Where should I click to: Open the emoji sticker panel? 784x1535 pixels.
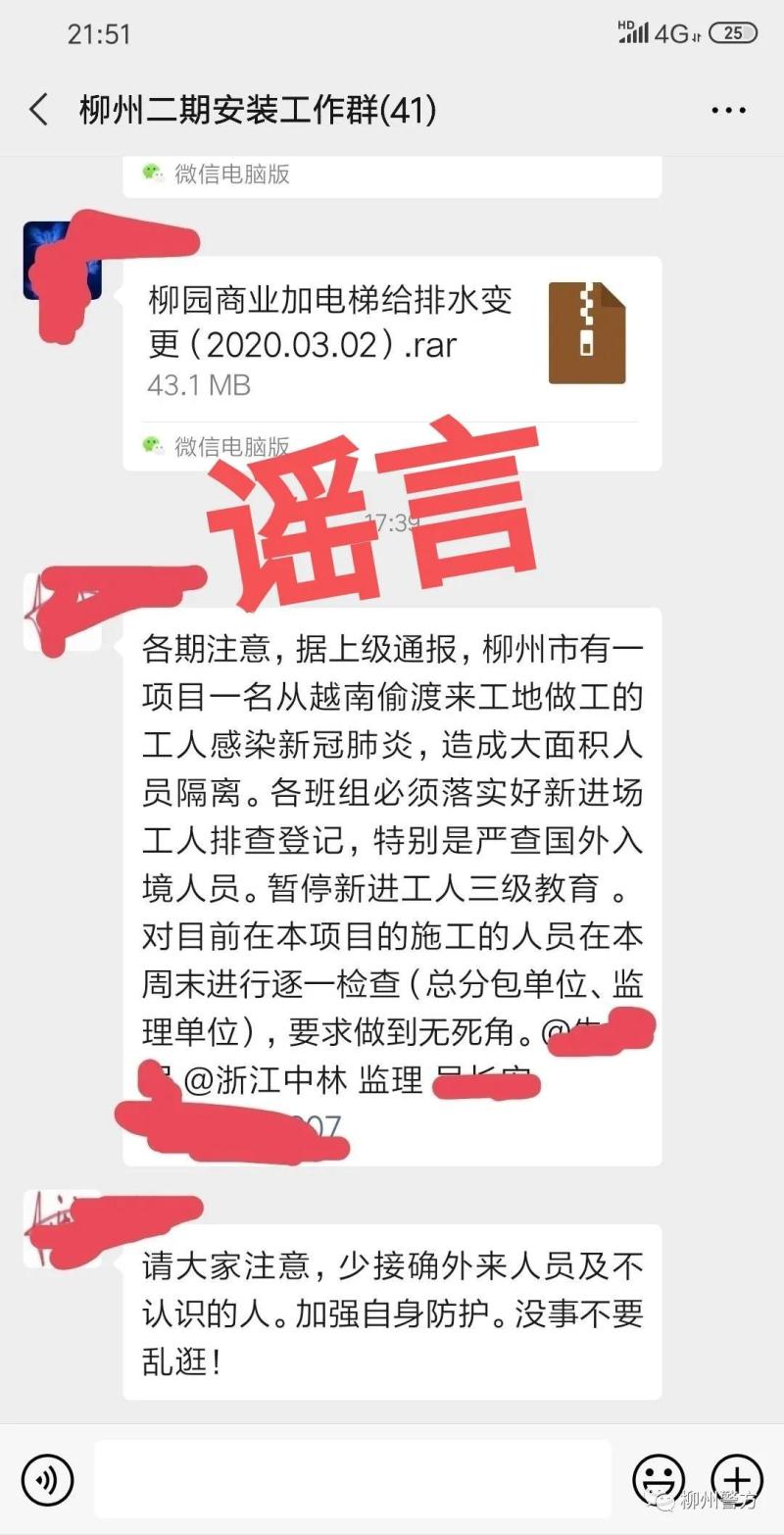coord(658,1478)
